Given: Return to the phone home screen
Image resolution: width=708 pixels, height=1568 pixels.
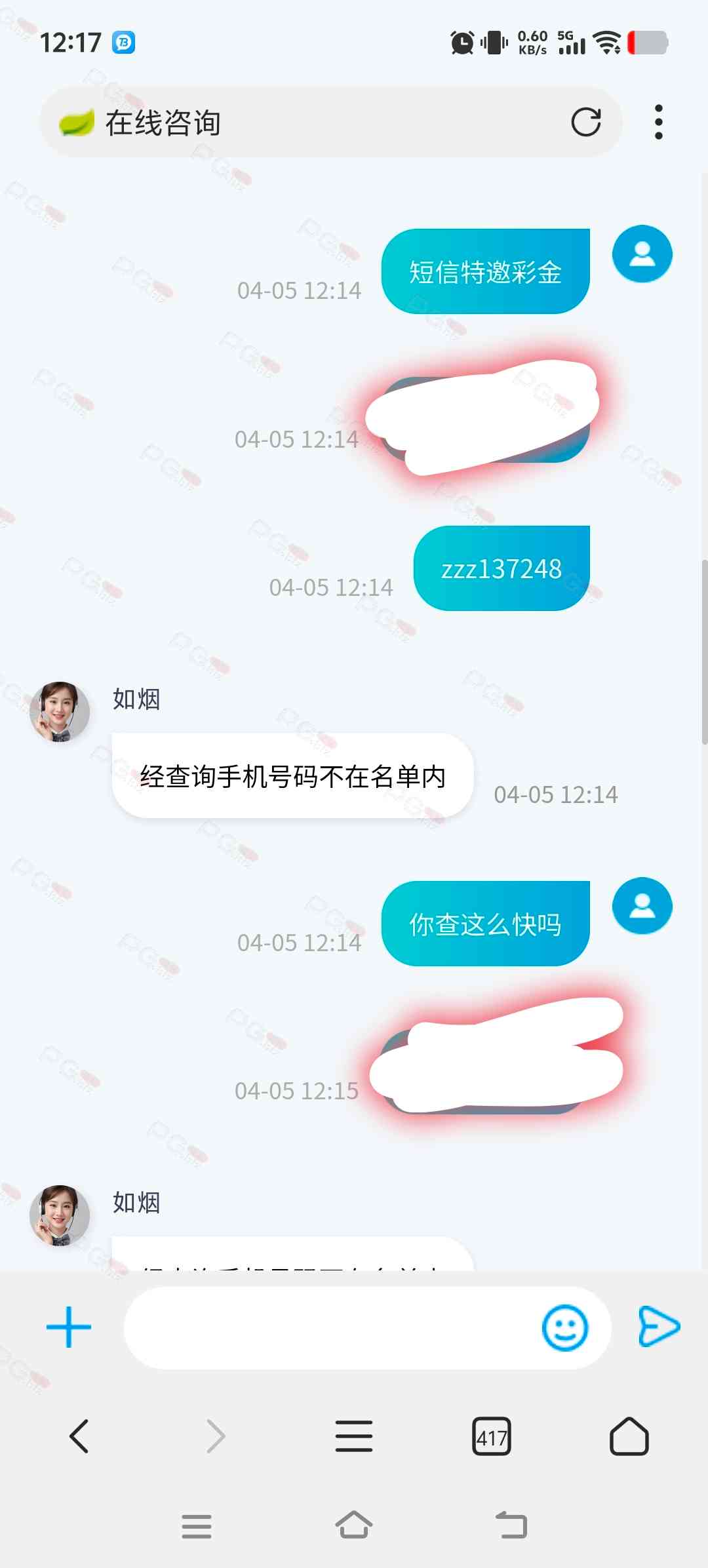Looking at the screenshot, I should (354, 1525).
